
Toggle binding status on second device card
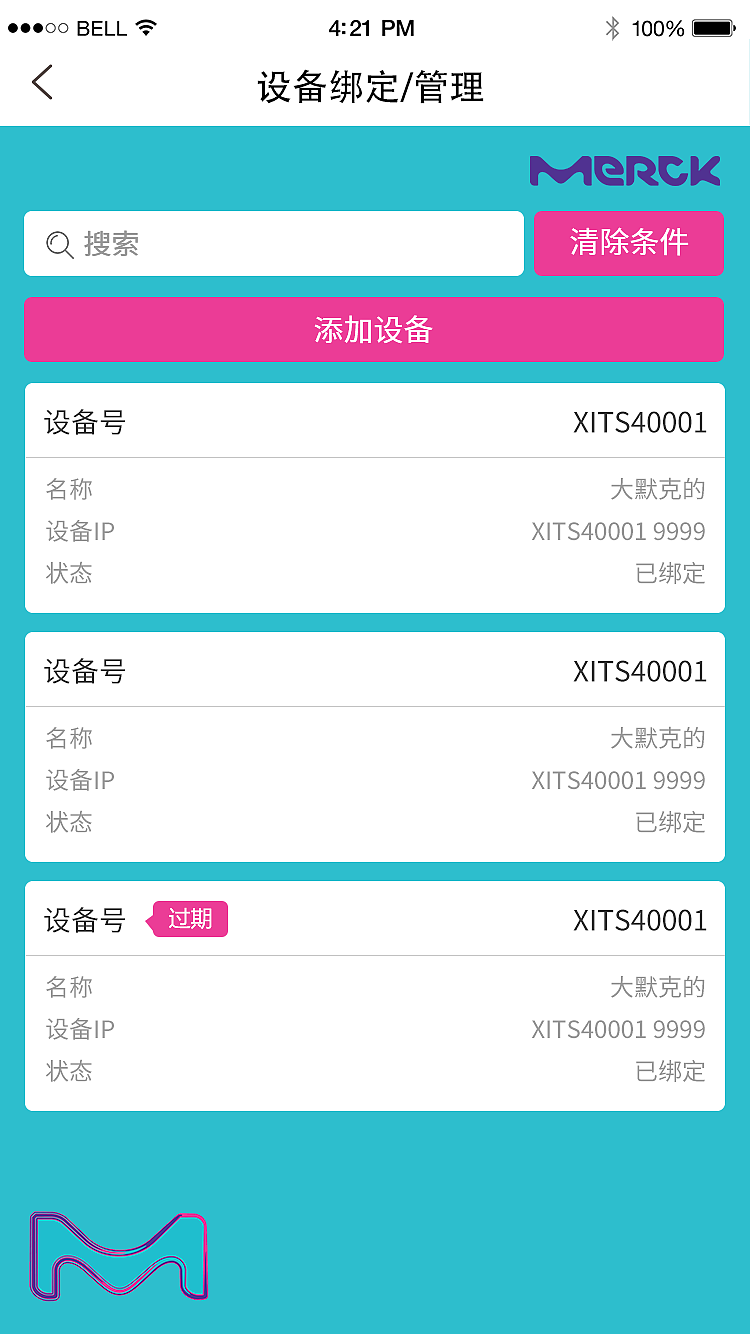(x=671, y=822)
